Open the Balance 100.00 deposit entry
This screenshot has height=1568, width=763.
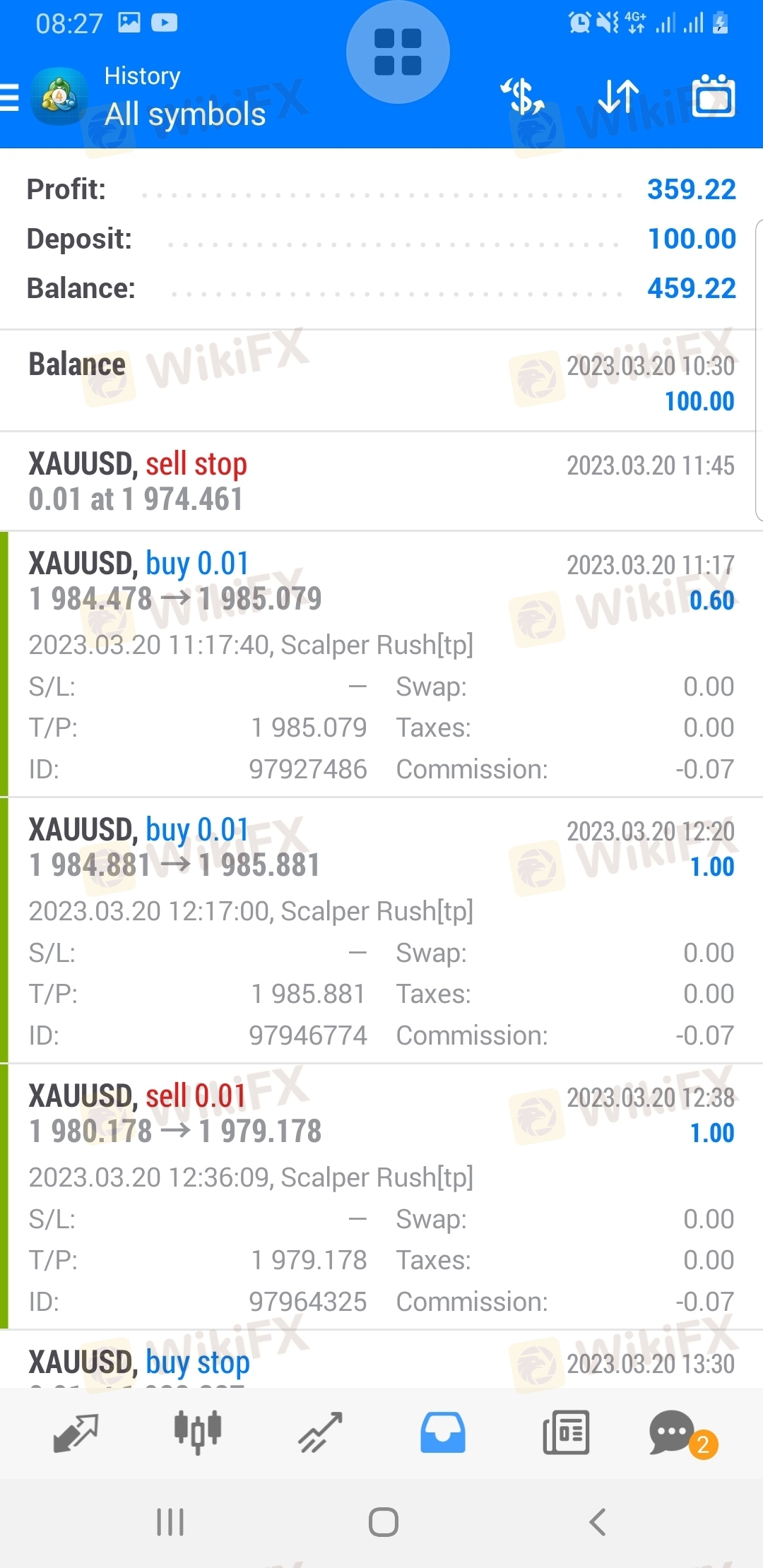[381, 381]
